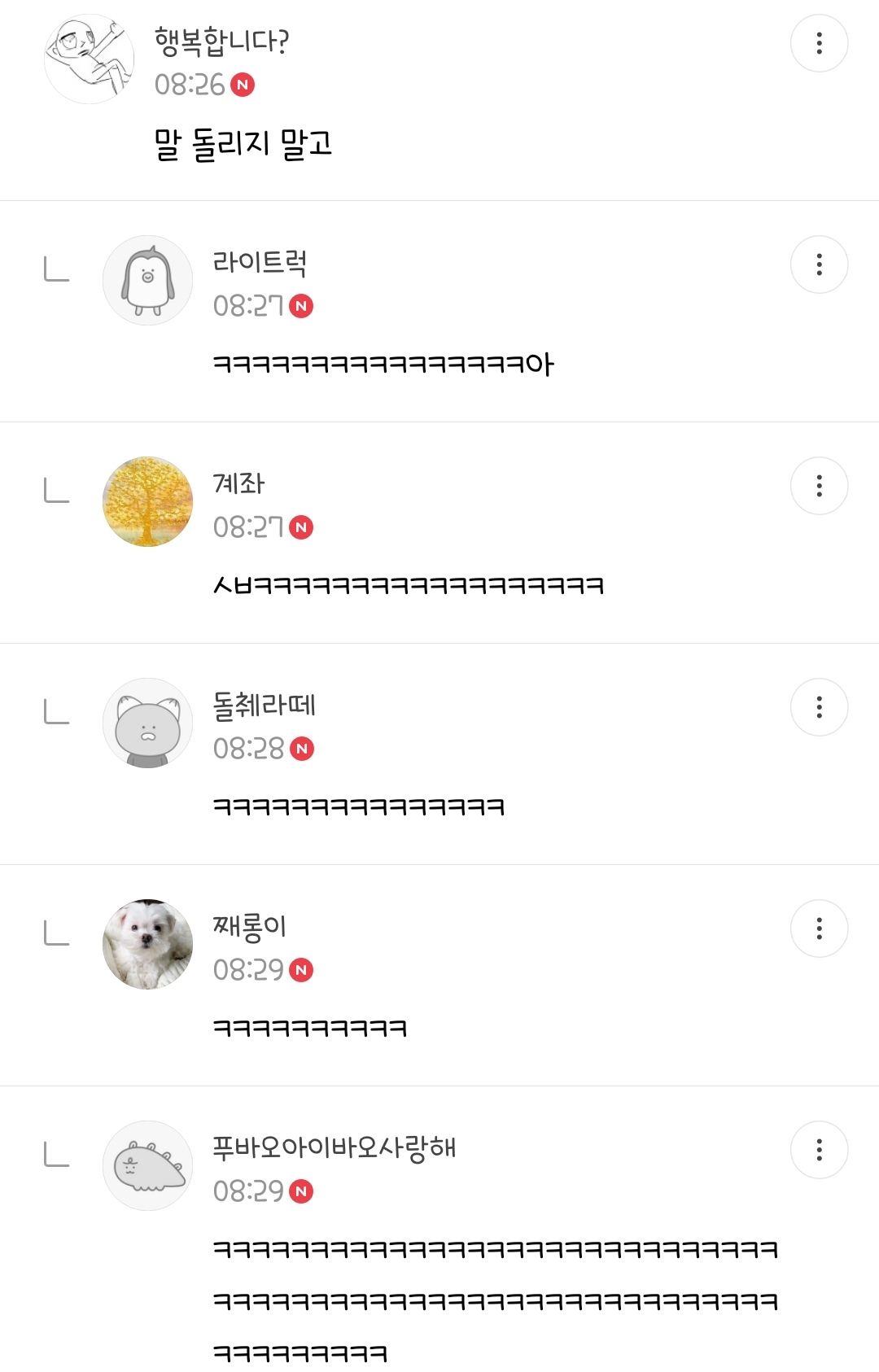View 라이트럭's profile picture

click(147, 281)
